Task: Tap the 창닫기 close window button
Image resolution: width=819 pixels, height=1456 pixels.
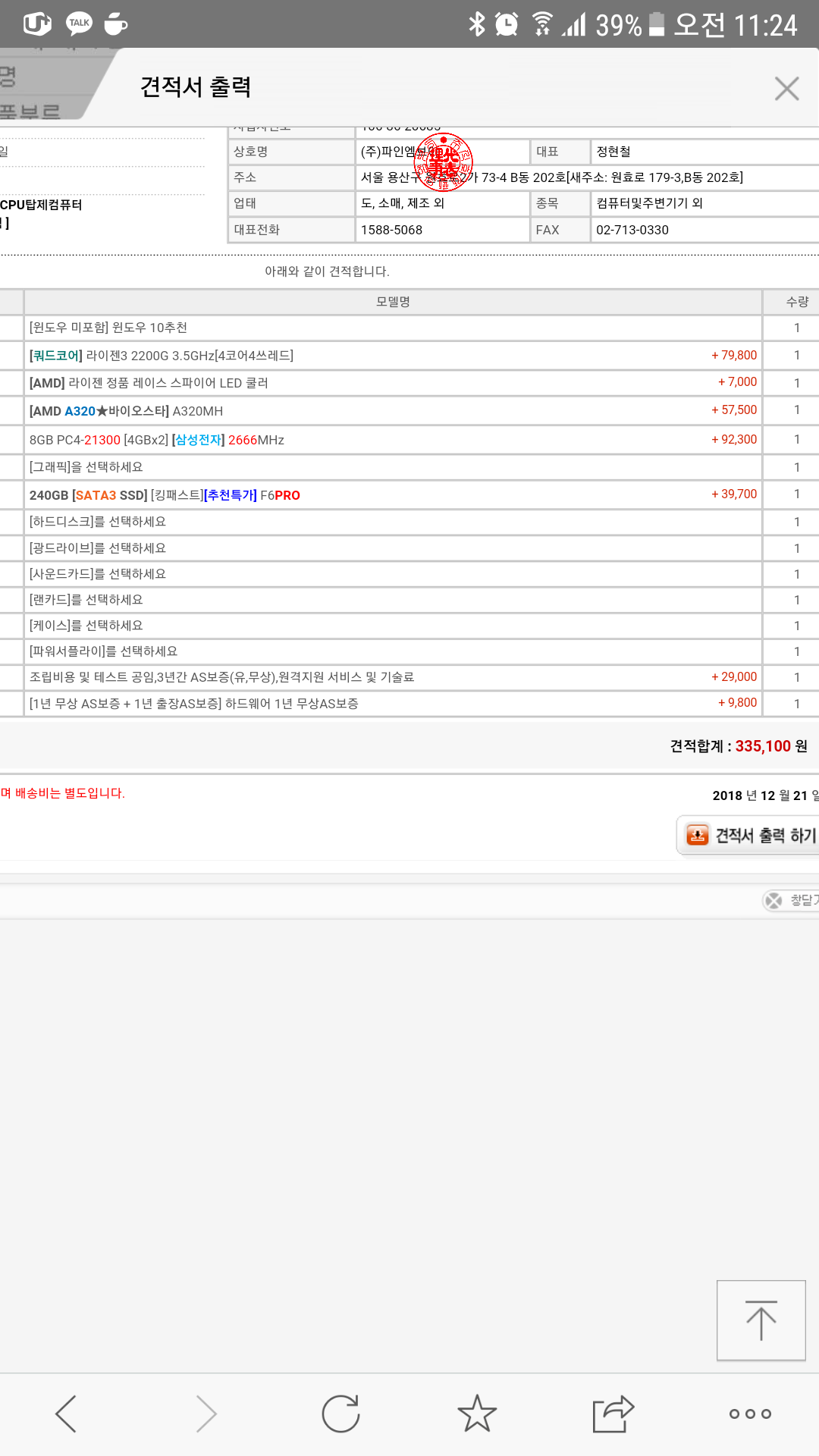Action: [791, 900]
